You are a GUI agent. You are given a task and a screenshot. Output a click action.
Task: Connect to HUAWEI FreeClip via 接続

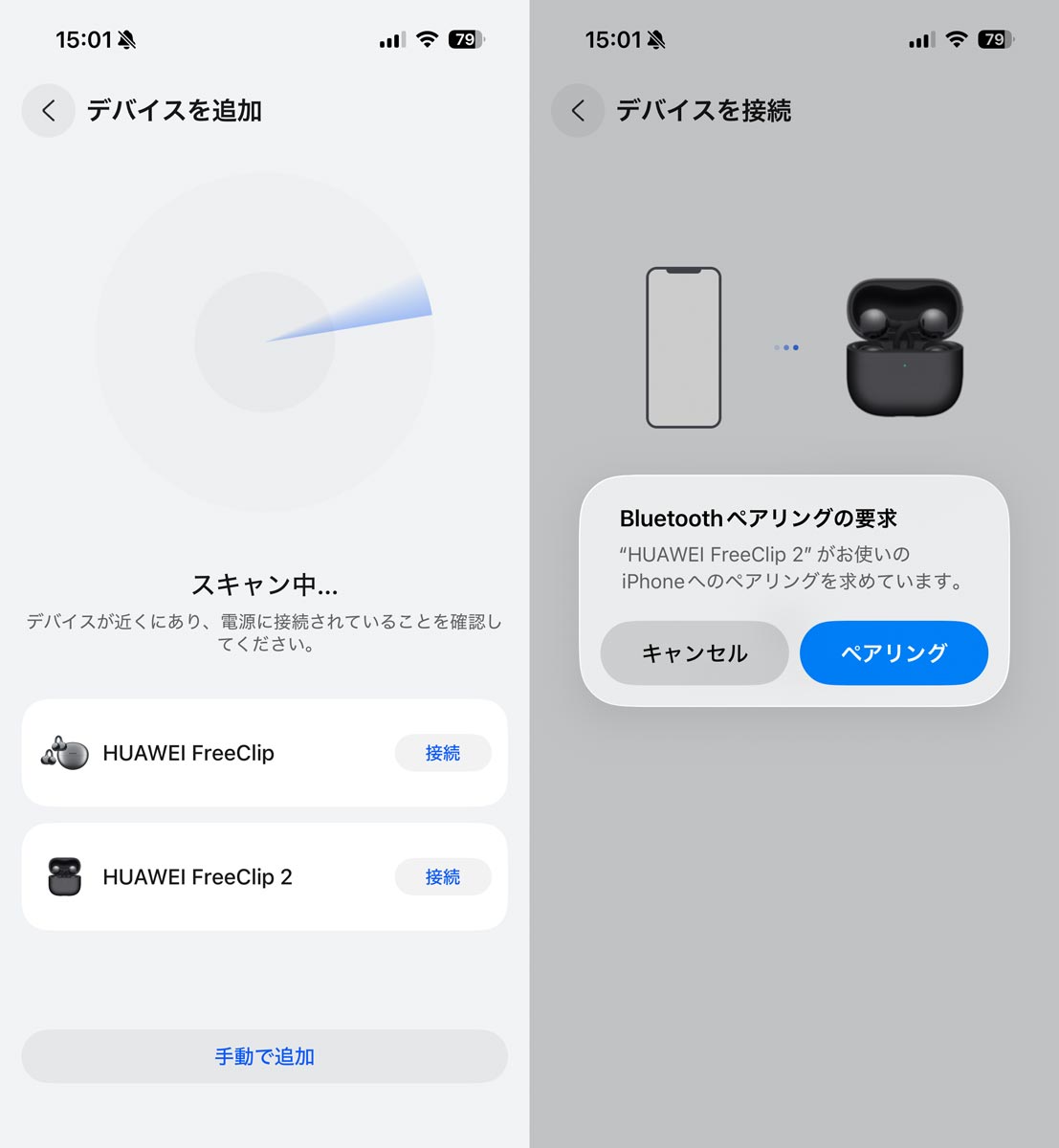[443, 753]
